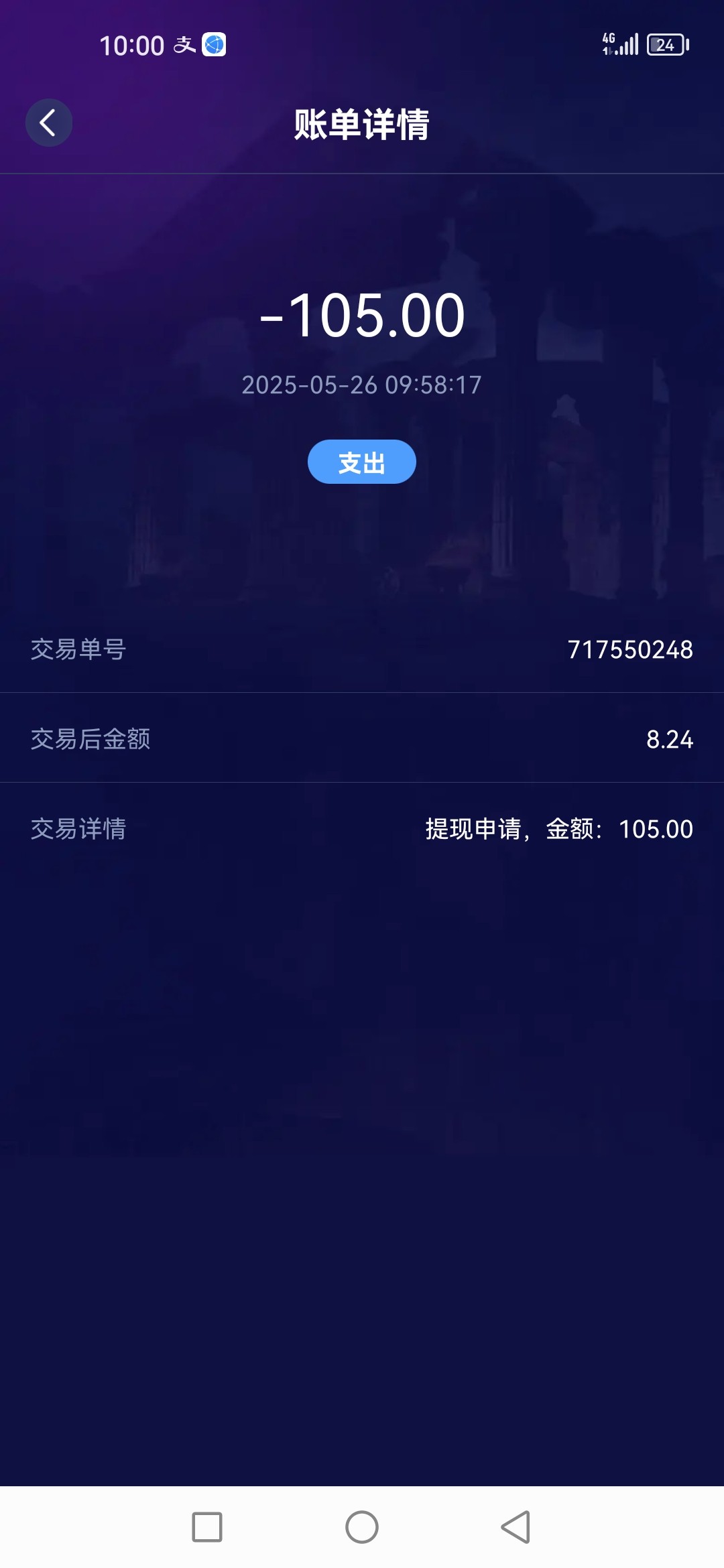Go back from the bill details page
Image resolution: width=724 pixels, height=1568 pixels.
(x=48, y=123)
